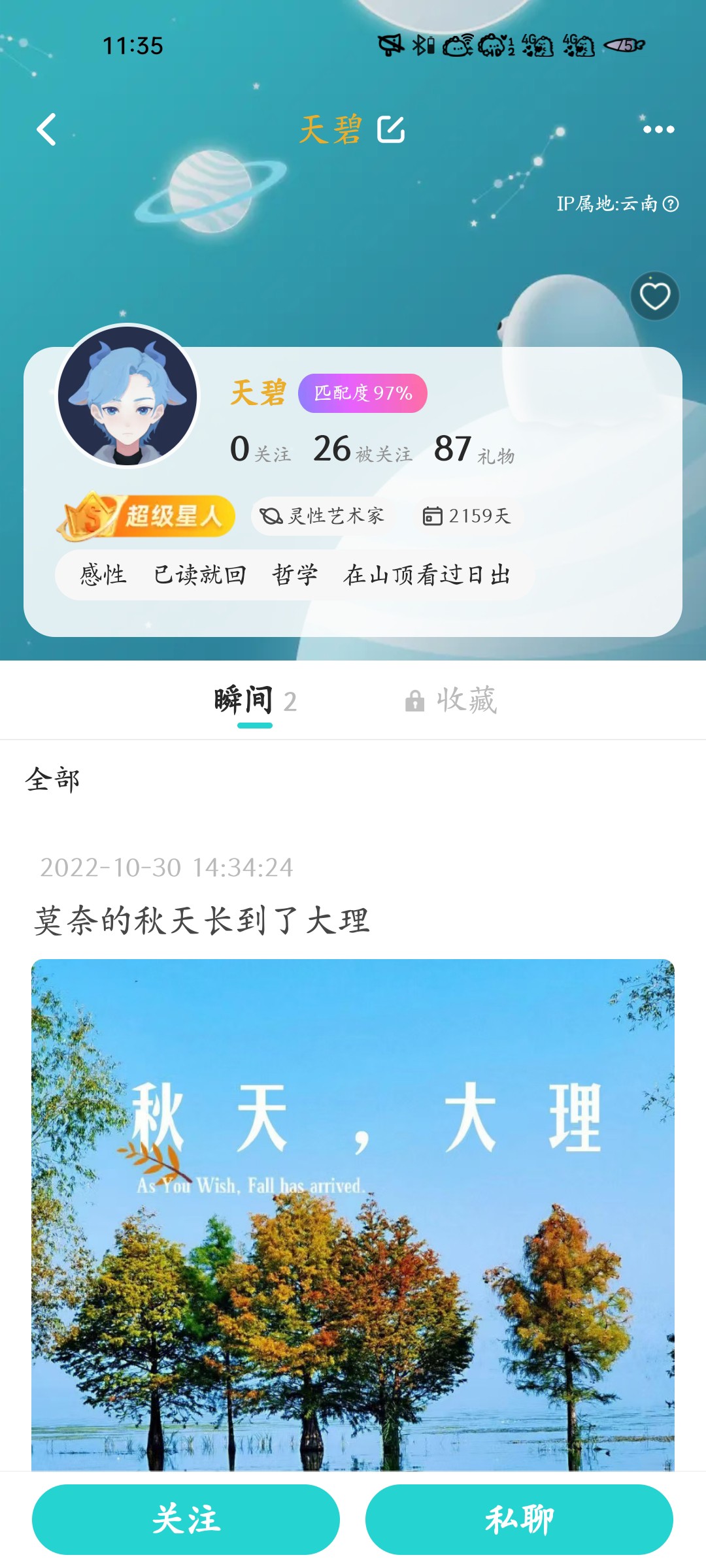
Task: Tap the 匹配度97% badge
Action: (363, 393)
